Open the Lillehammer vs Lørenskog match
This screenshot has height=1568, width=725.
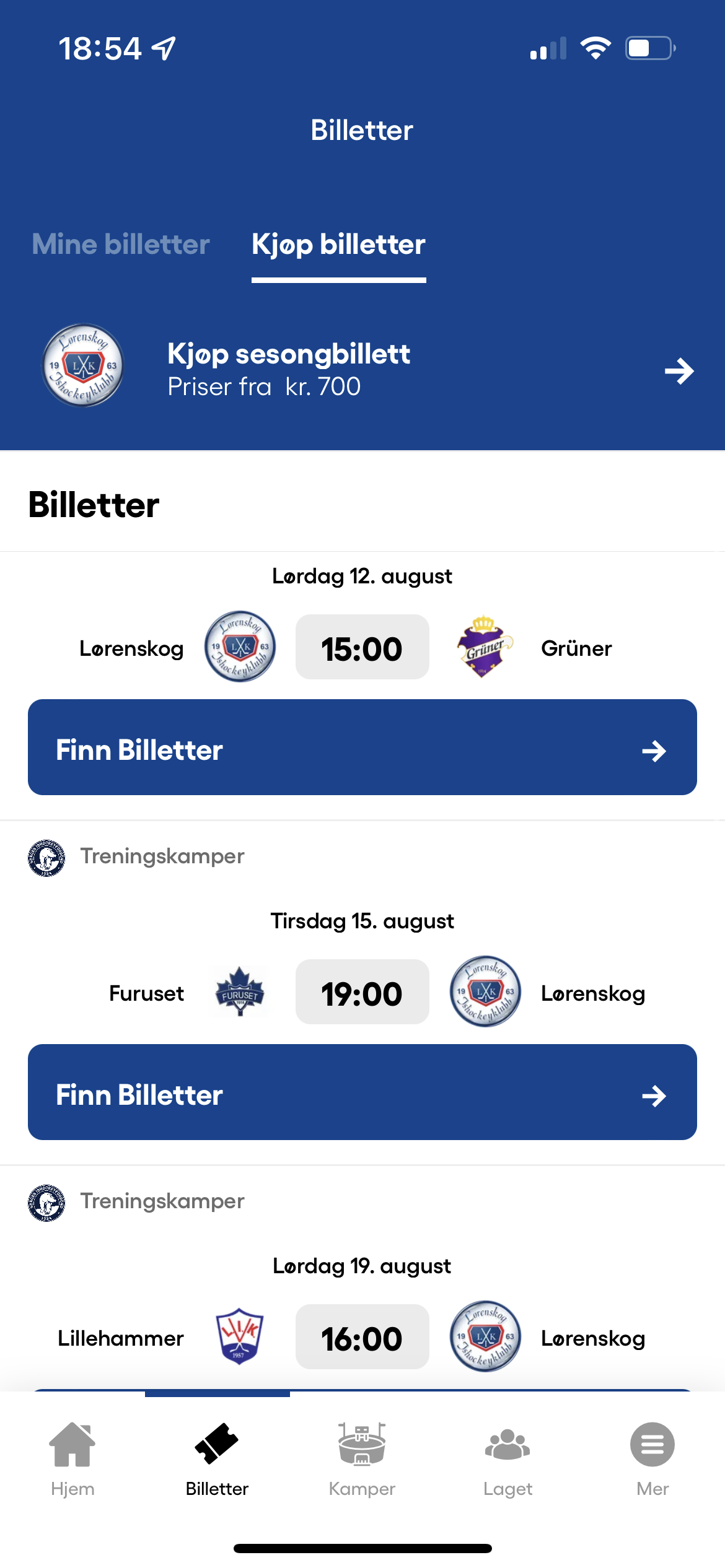[x=362, y=1338]
